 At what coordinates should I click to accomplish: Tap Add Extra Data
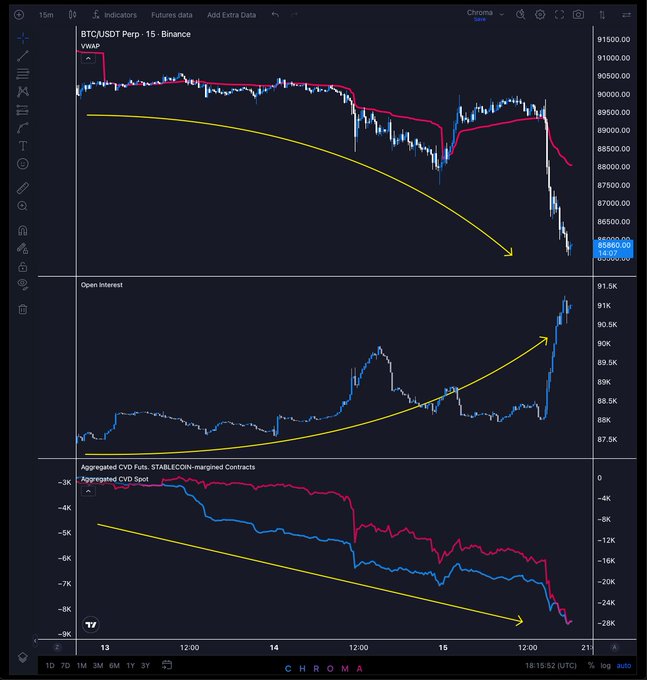pyautogui.click(x=231, y=15)
